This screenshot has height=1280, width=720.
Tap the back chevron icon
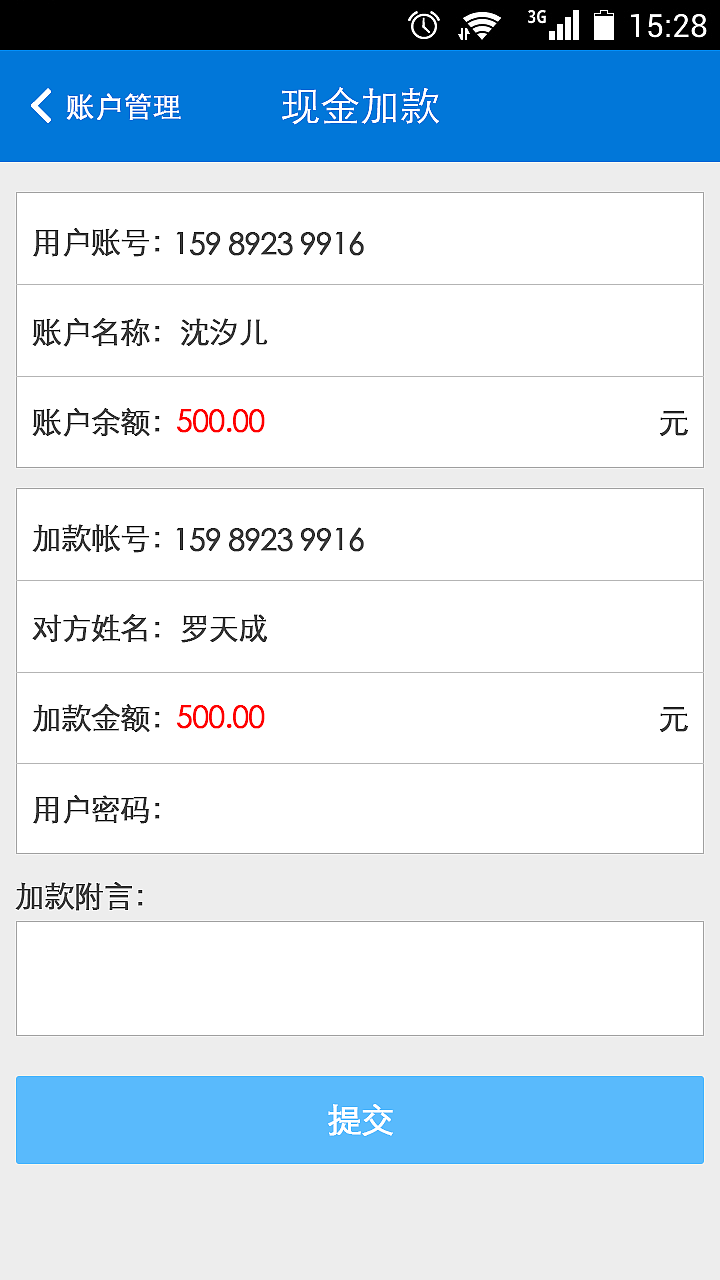[40, 106]
